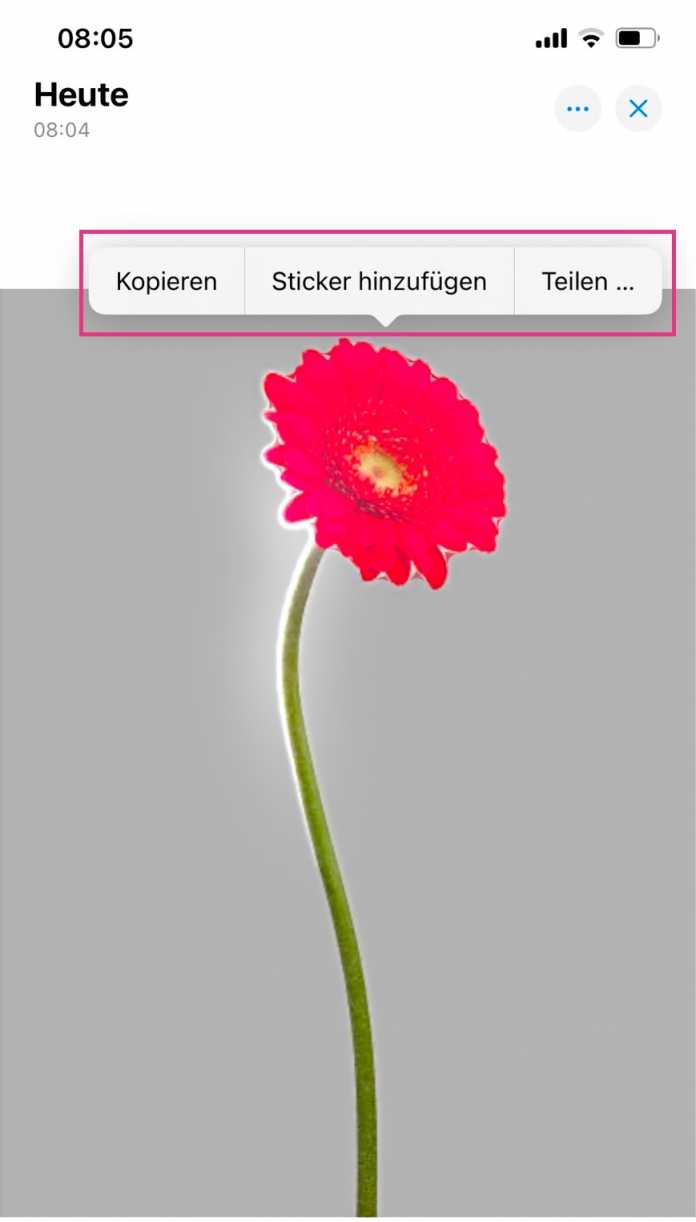Close the photo view

tap(638, 109)
